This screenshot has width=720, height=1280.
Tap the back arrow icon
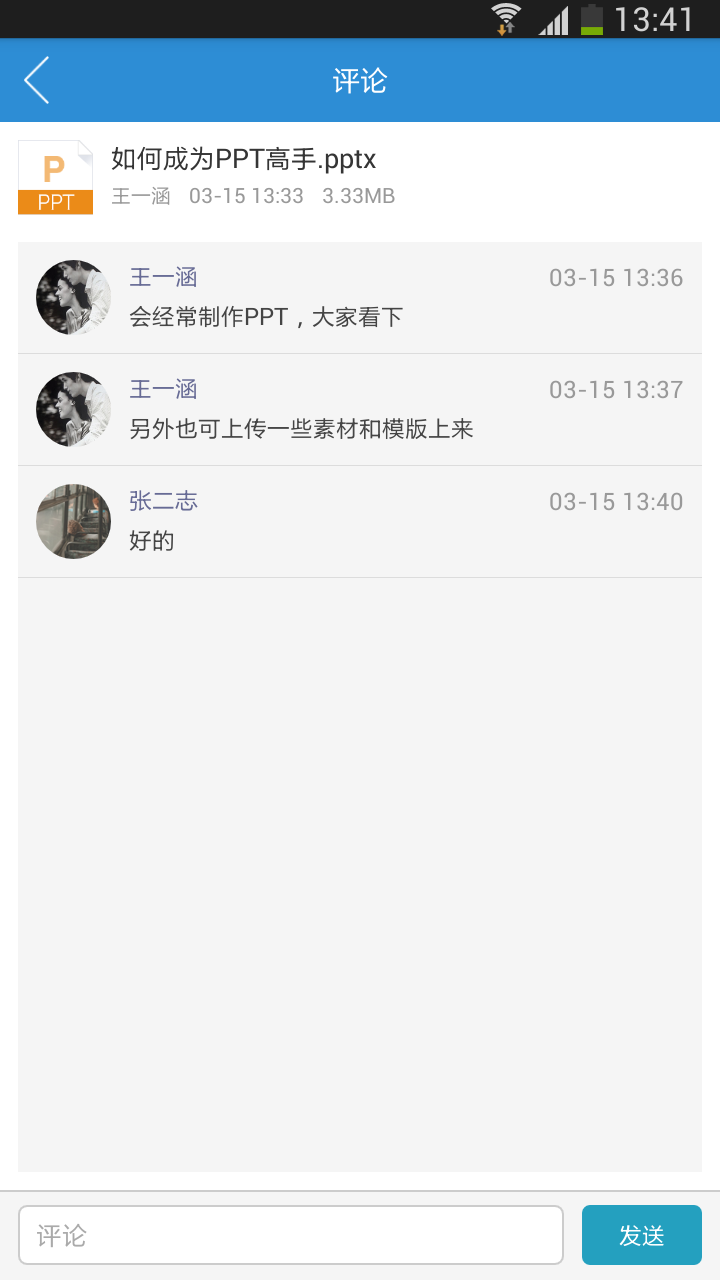(36, 80)
